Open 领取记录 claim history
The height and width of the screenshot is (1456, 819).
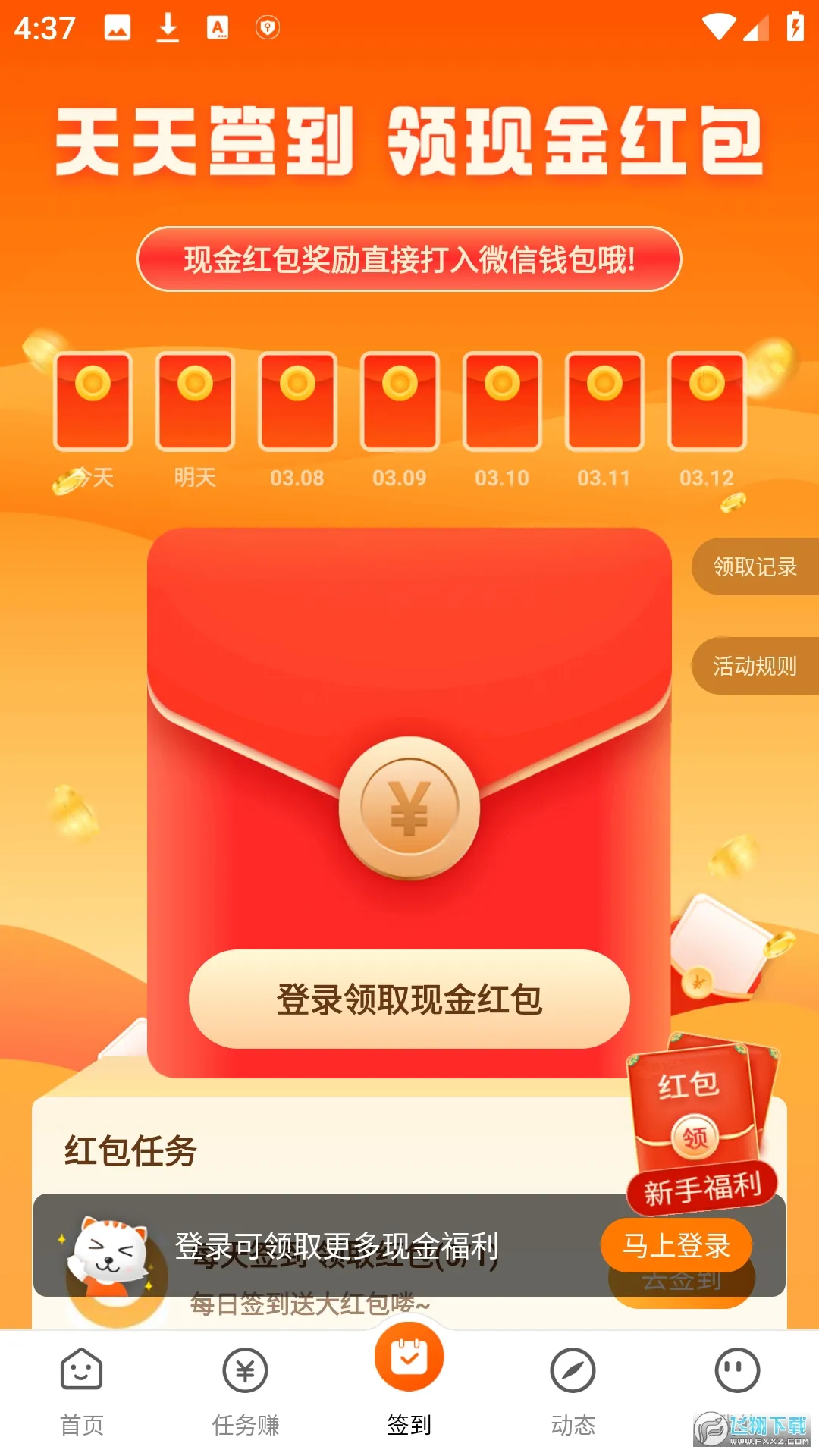pyautogui.click(x=755, y=566)
